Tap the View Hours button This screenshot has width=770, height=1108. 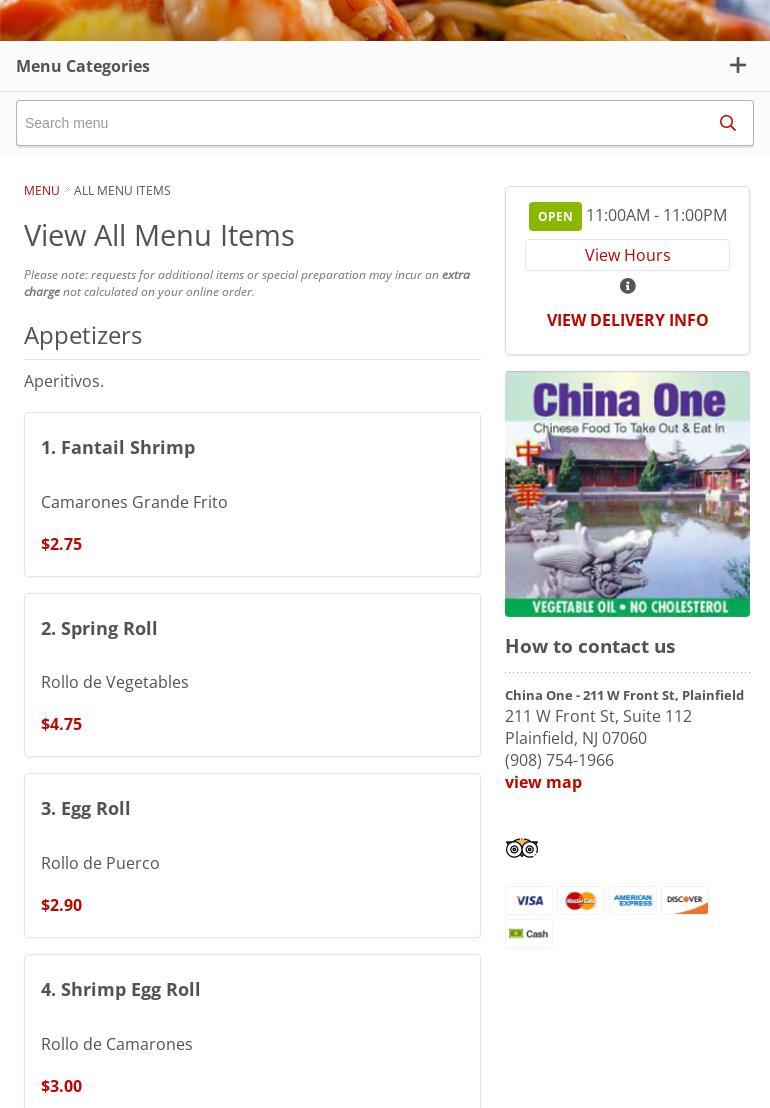pos(627,255)
